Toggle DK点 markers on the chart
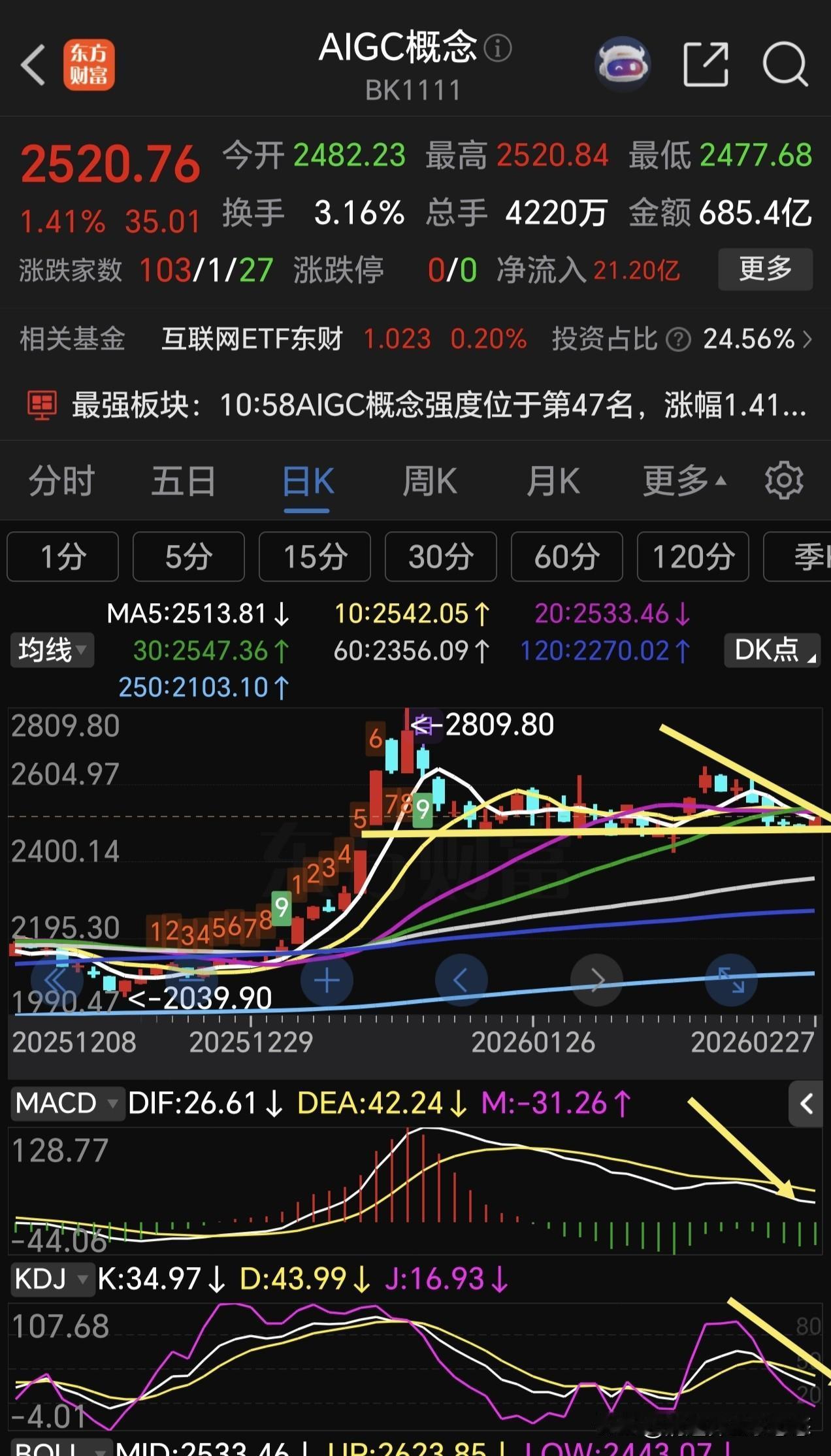This screenshot has width=831, height=1456. pyautogui.click(x=771, y=650)
